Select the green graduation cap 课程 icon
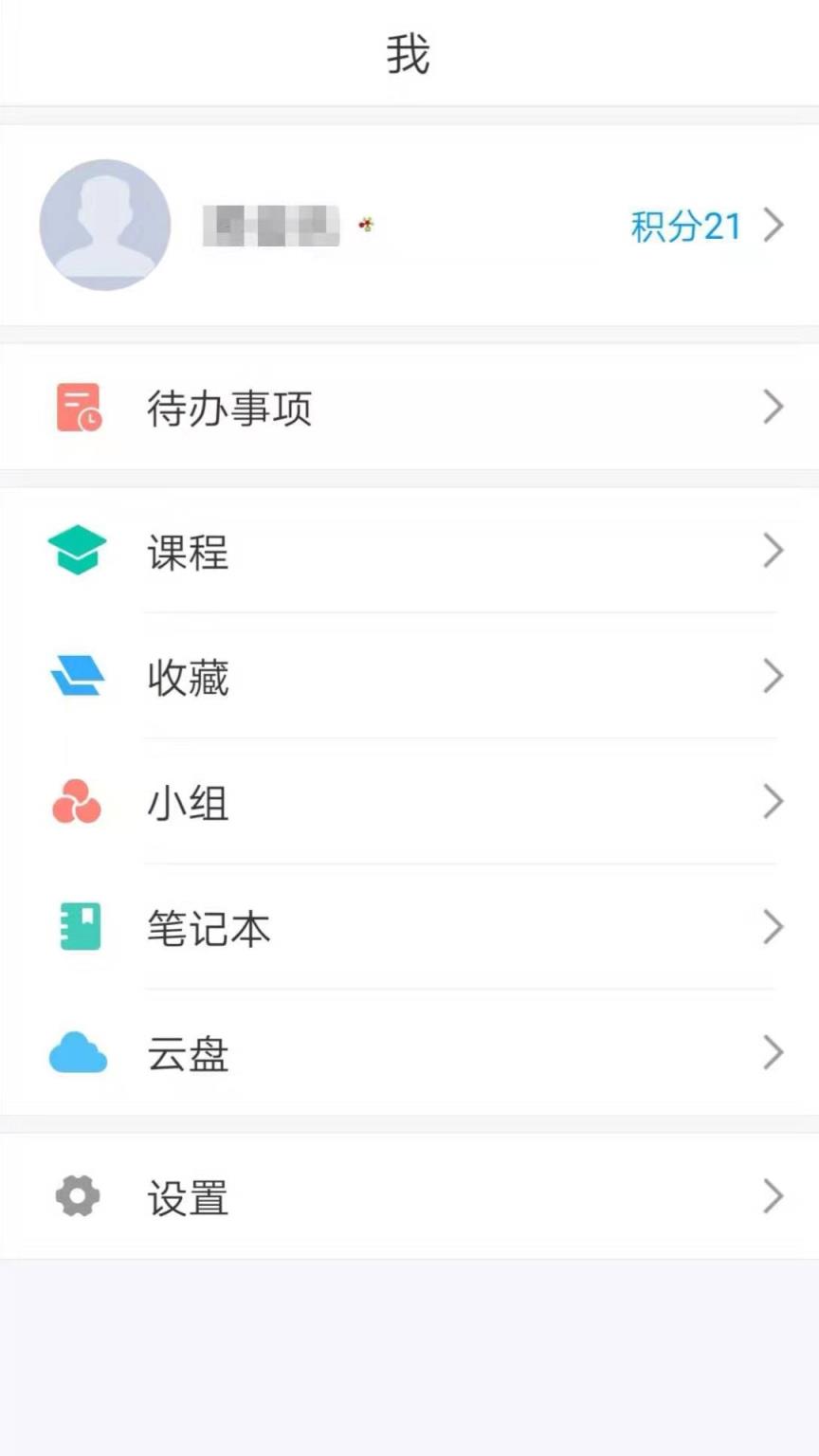Image resolution: width=819 pixels, height=1456 pixels. pos(78,551)
